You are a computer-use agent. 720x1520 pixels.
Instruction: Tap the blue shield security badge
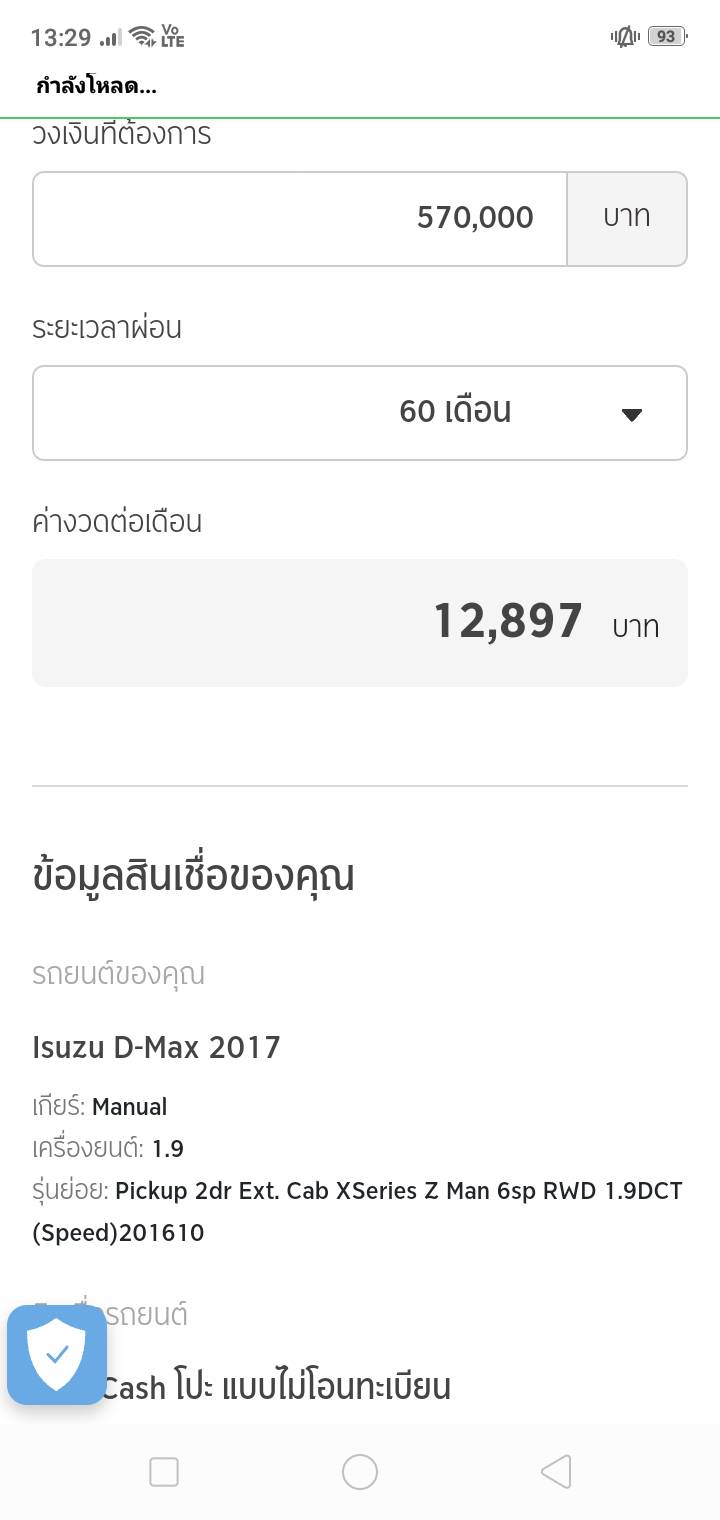[x=57, y=1355]
